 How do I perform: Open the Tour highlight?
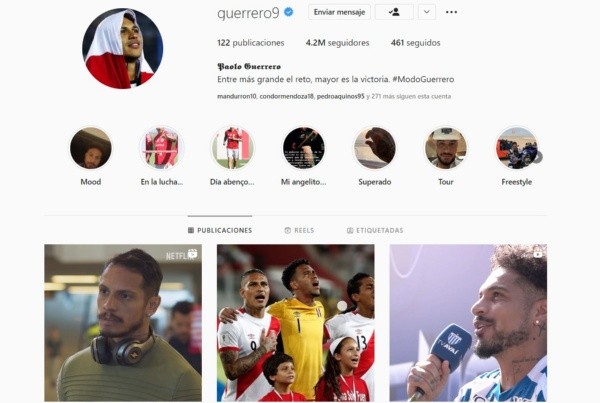[x=445, y=148]
